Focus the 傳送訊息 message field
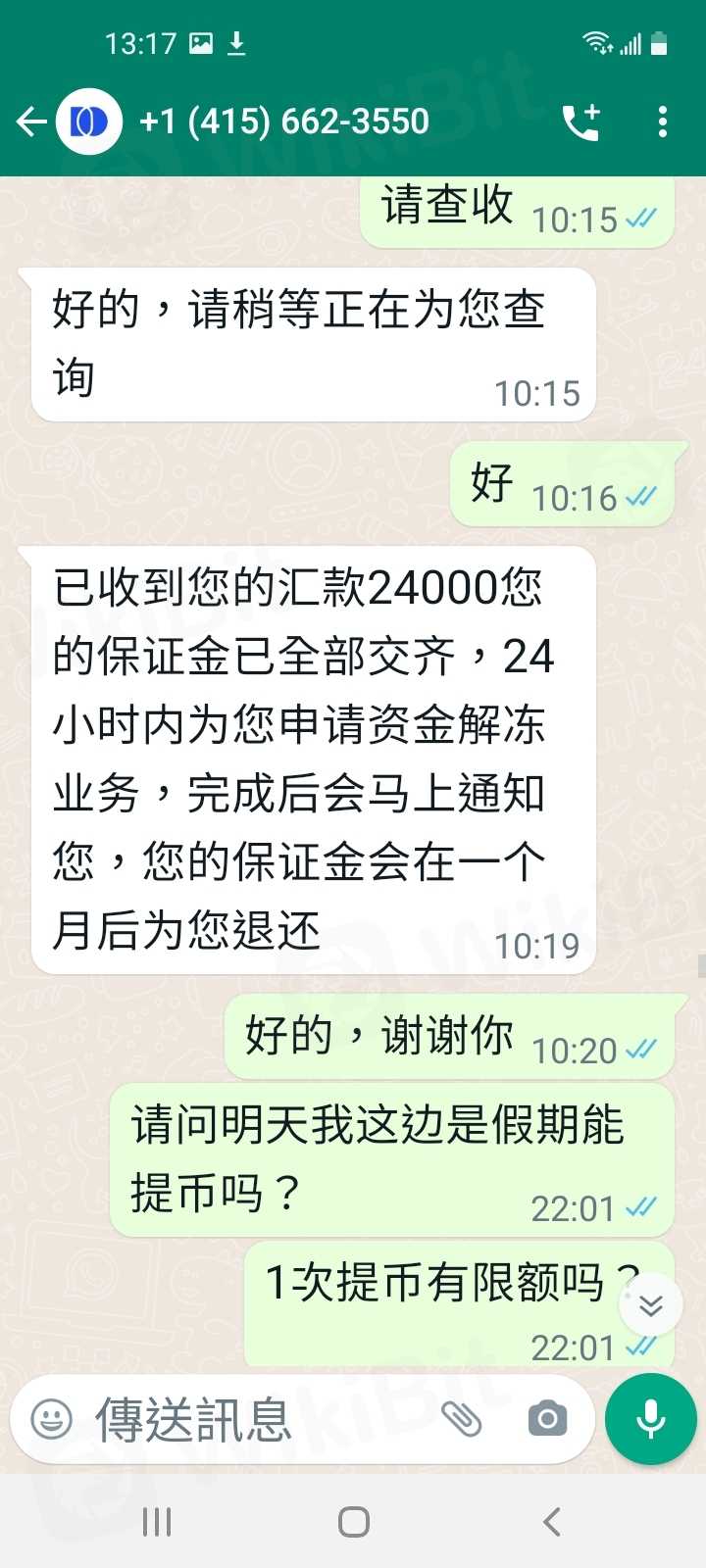 point(255,1419)
